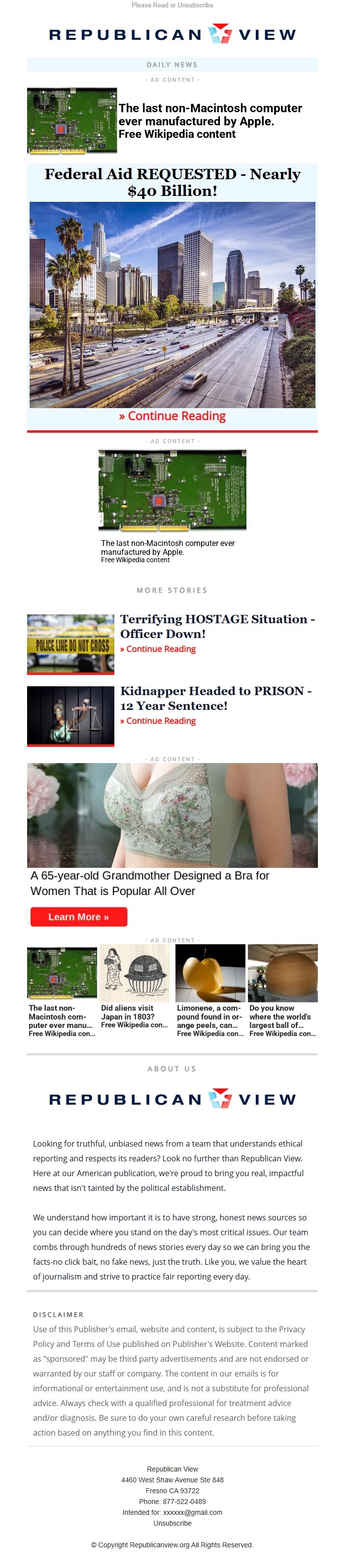Open Kidnapper Headed to PRISON story

click(215, 698)
